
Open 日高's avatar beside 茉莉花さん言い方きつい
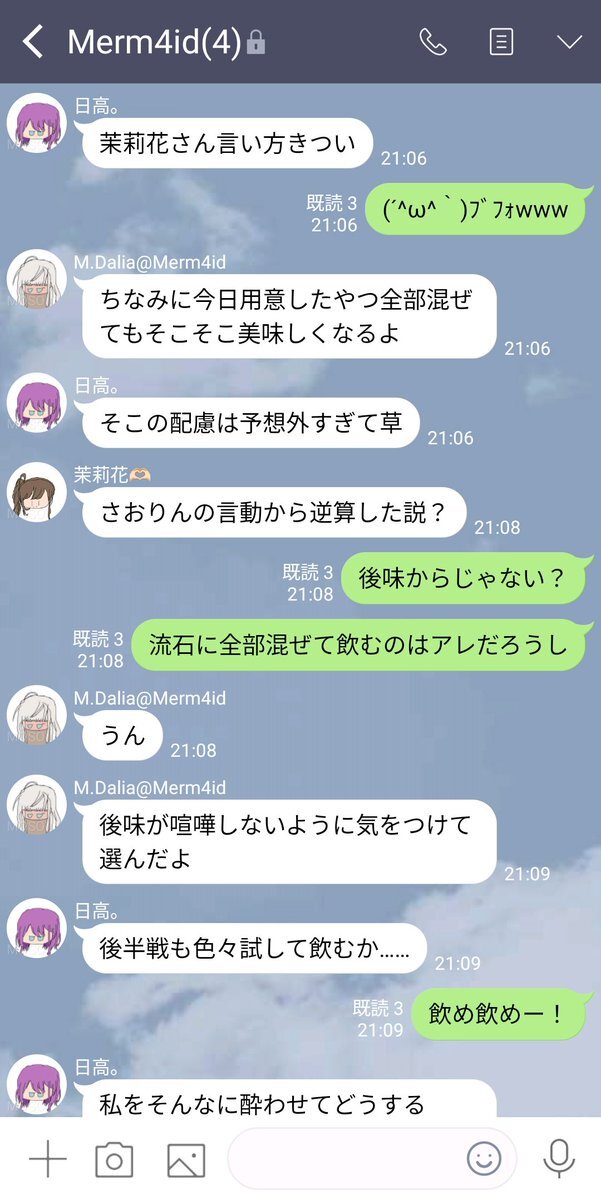(37, 126)
